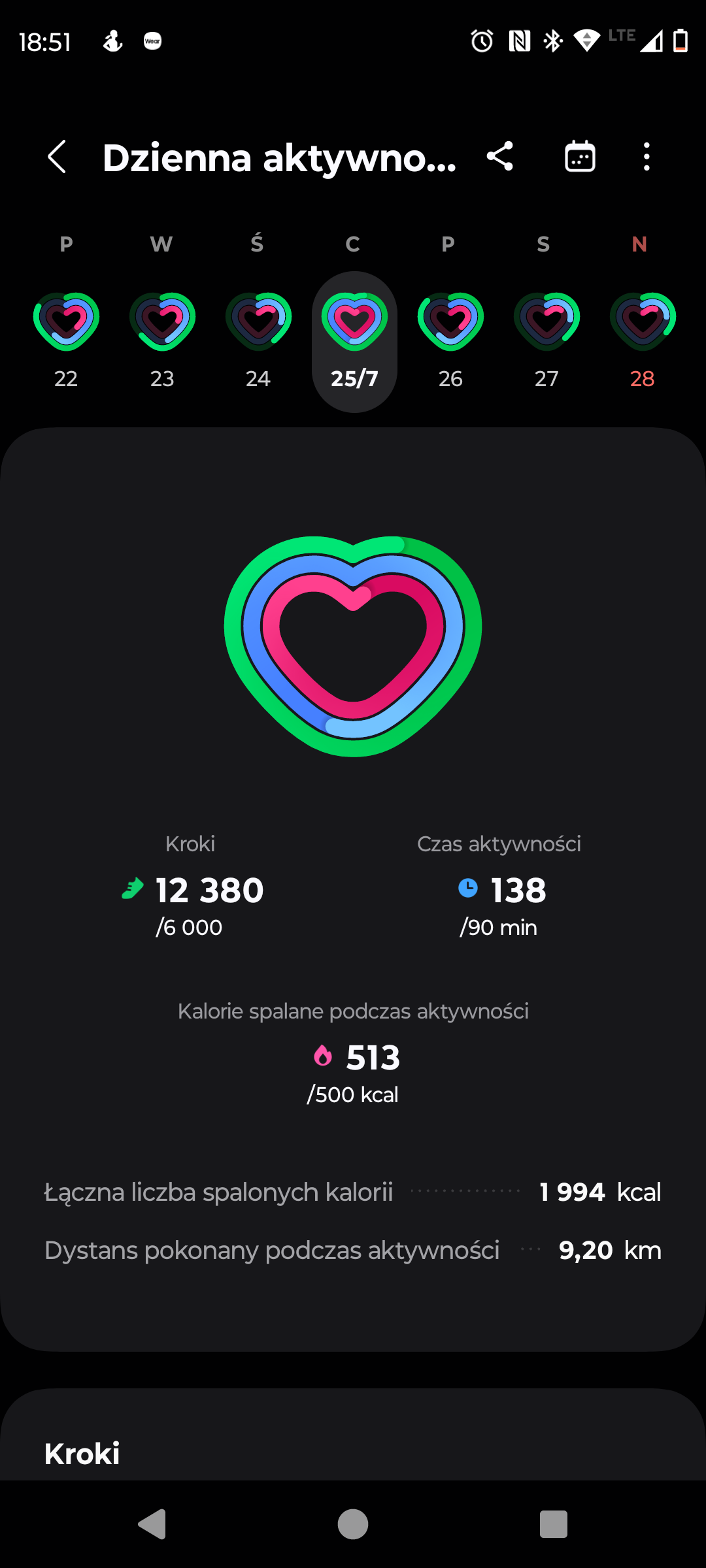Select Wednesday the 24th
The height and width of the screenshot is (1568, 706).
pyautogui.click(x=258, y=342)
